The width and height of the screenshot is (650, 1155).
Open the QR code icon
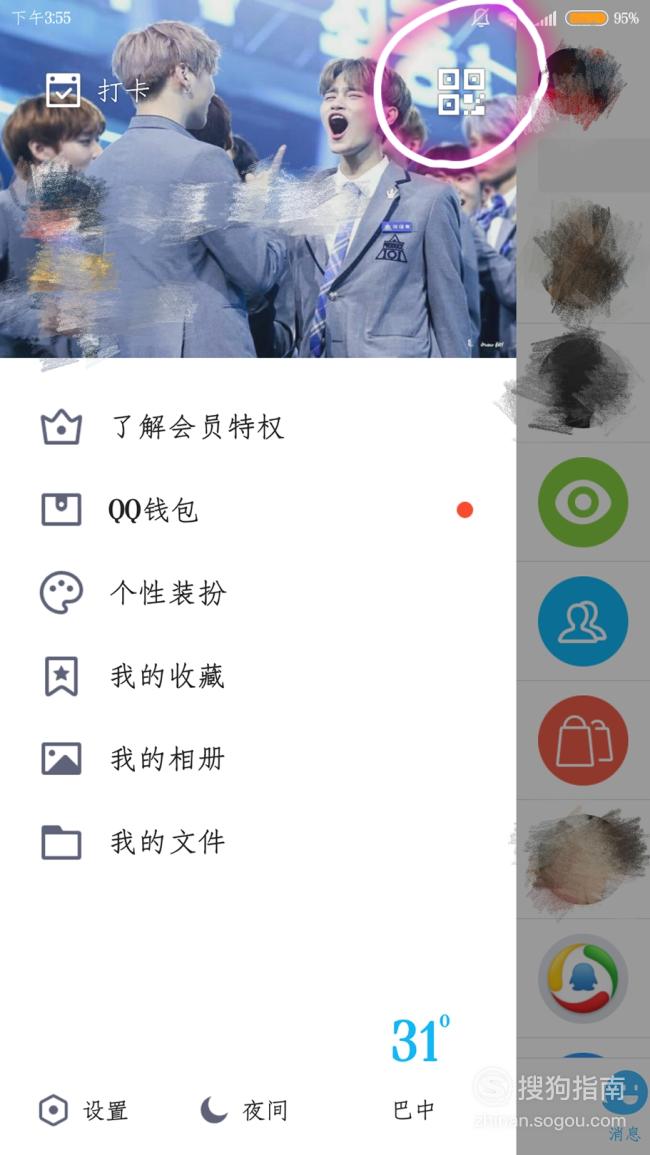pyautogui.click(x=462, y=92)
